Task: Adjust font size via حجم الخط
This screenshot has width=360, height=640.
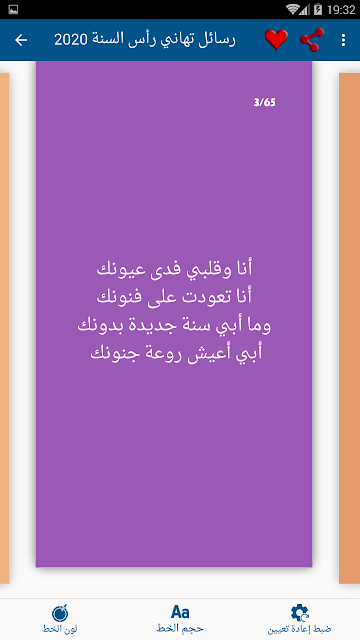Action: (x=180, y=619)
